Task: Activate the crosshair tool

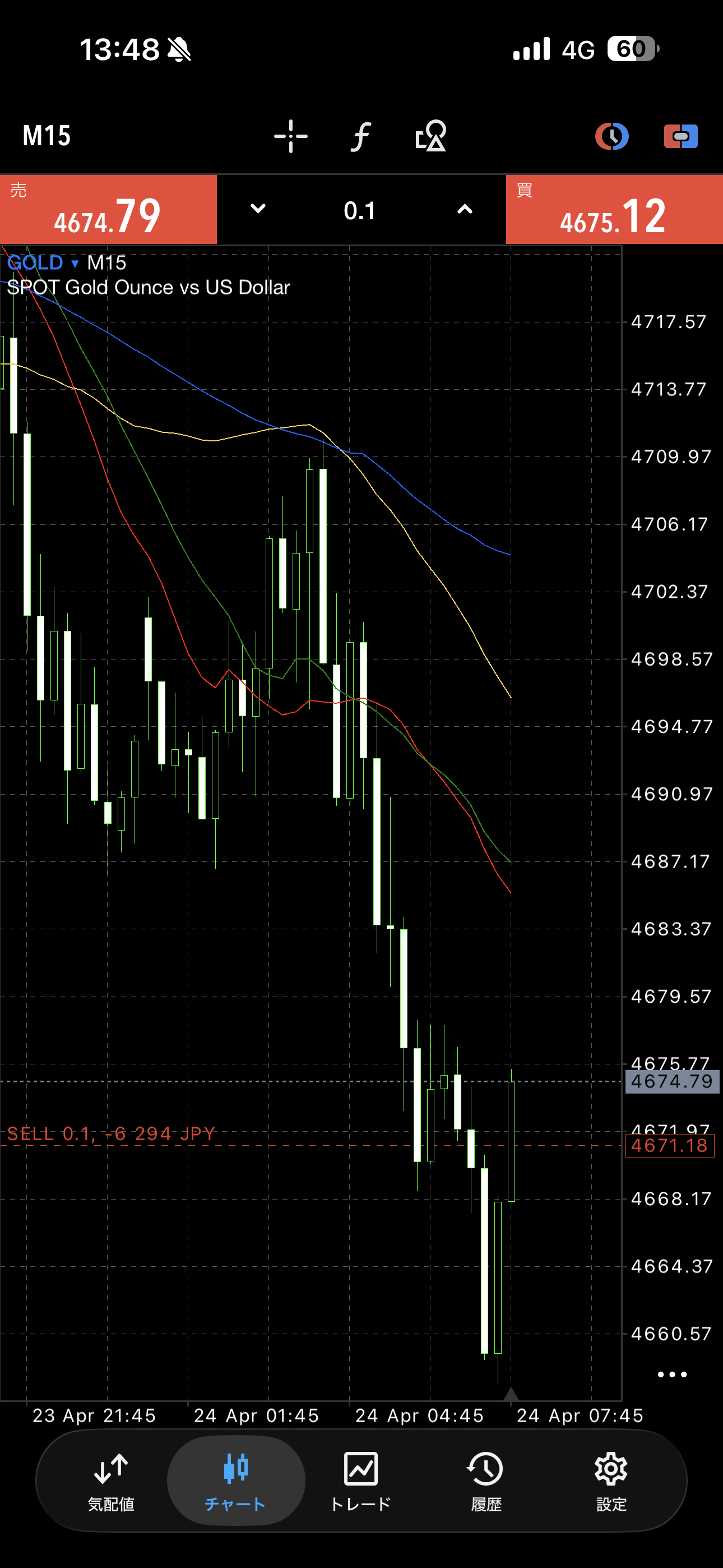Action: 290,136
